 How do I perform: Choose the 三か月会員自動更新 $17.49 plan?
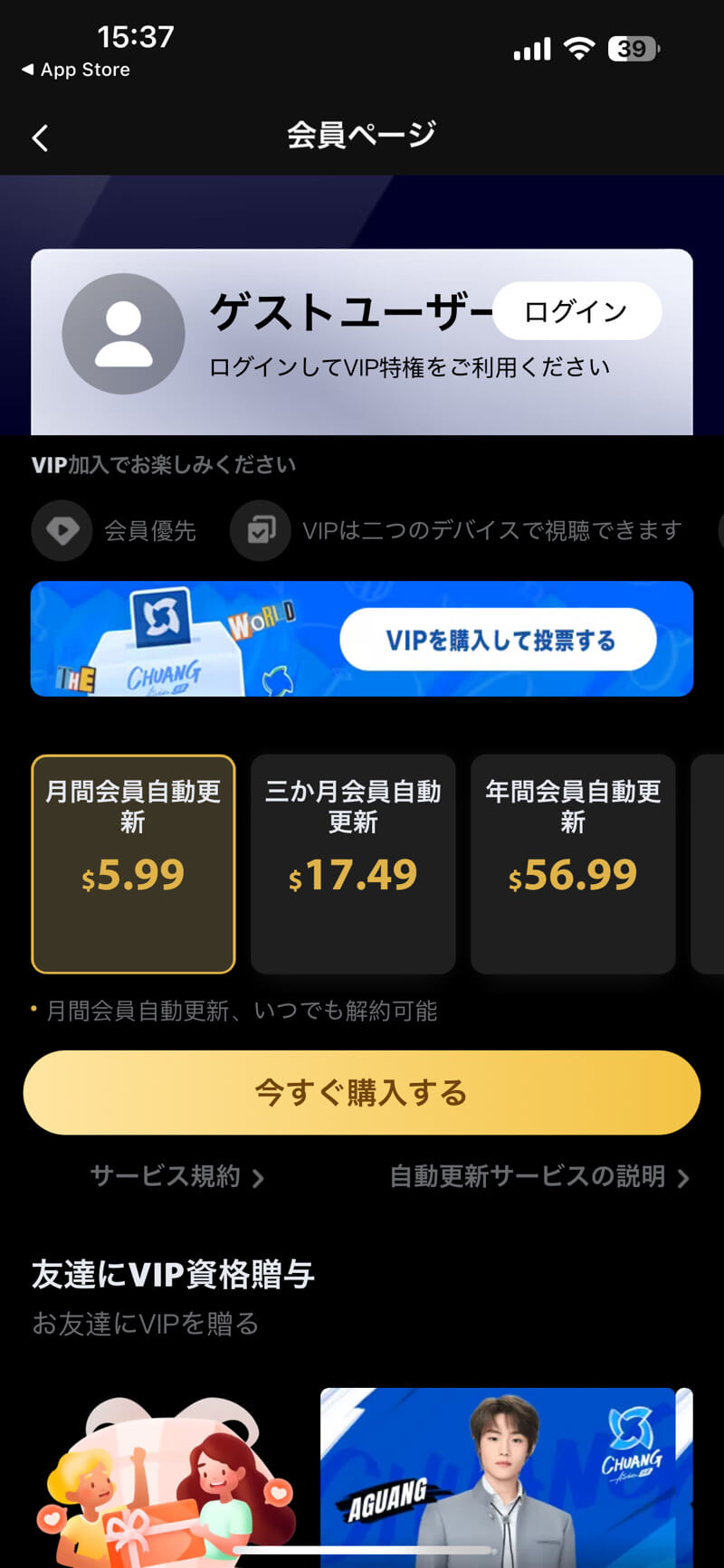(353, 863)
